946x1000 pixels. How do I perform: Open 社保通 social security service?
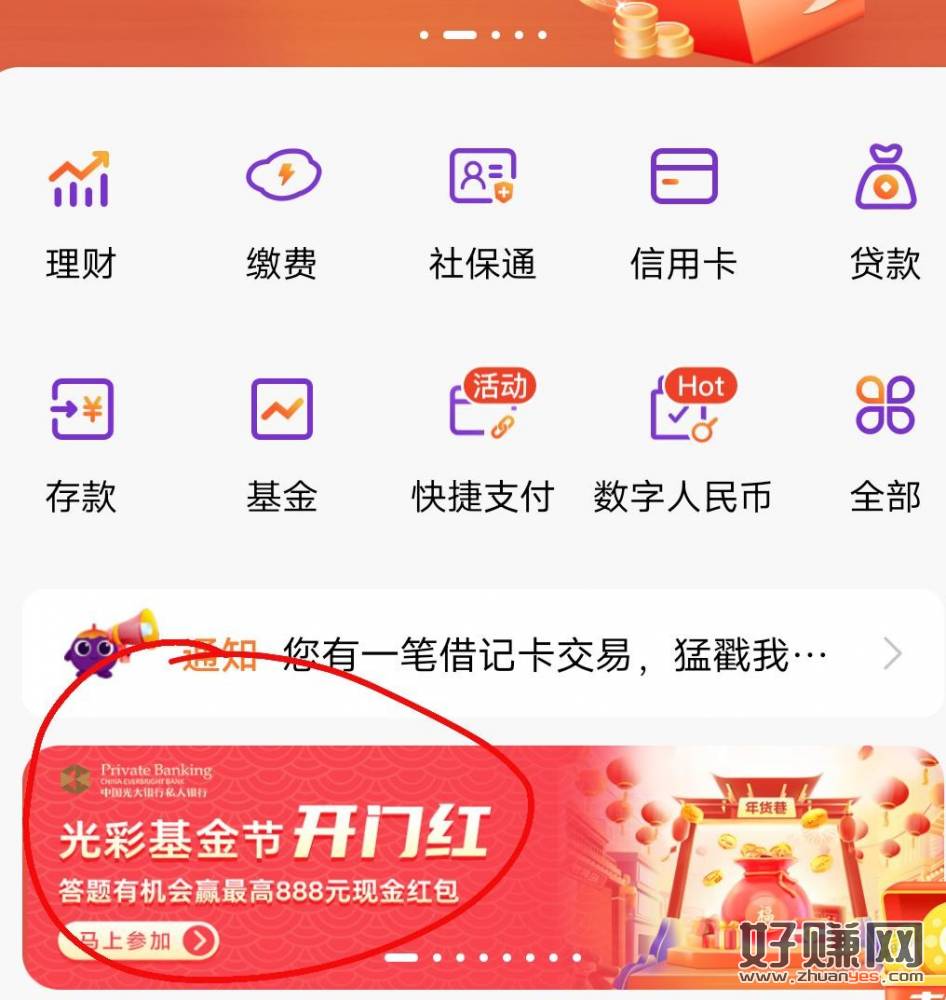[x=482, y=211]
